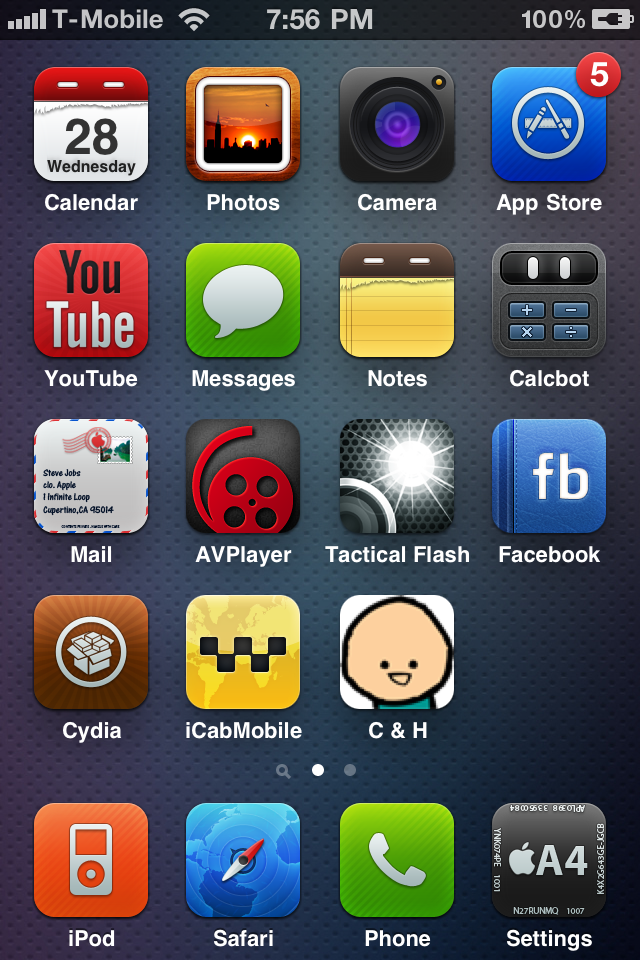640x960 pixels.
Task: Open Settings from the dock
Action: pyautogui.click(x=549, y=860)
